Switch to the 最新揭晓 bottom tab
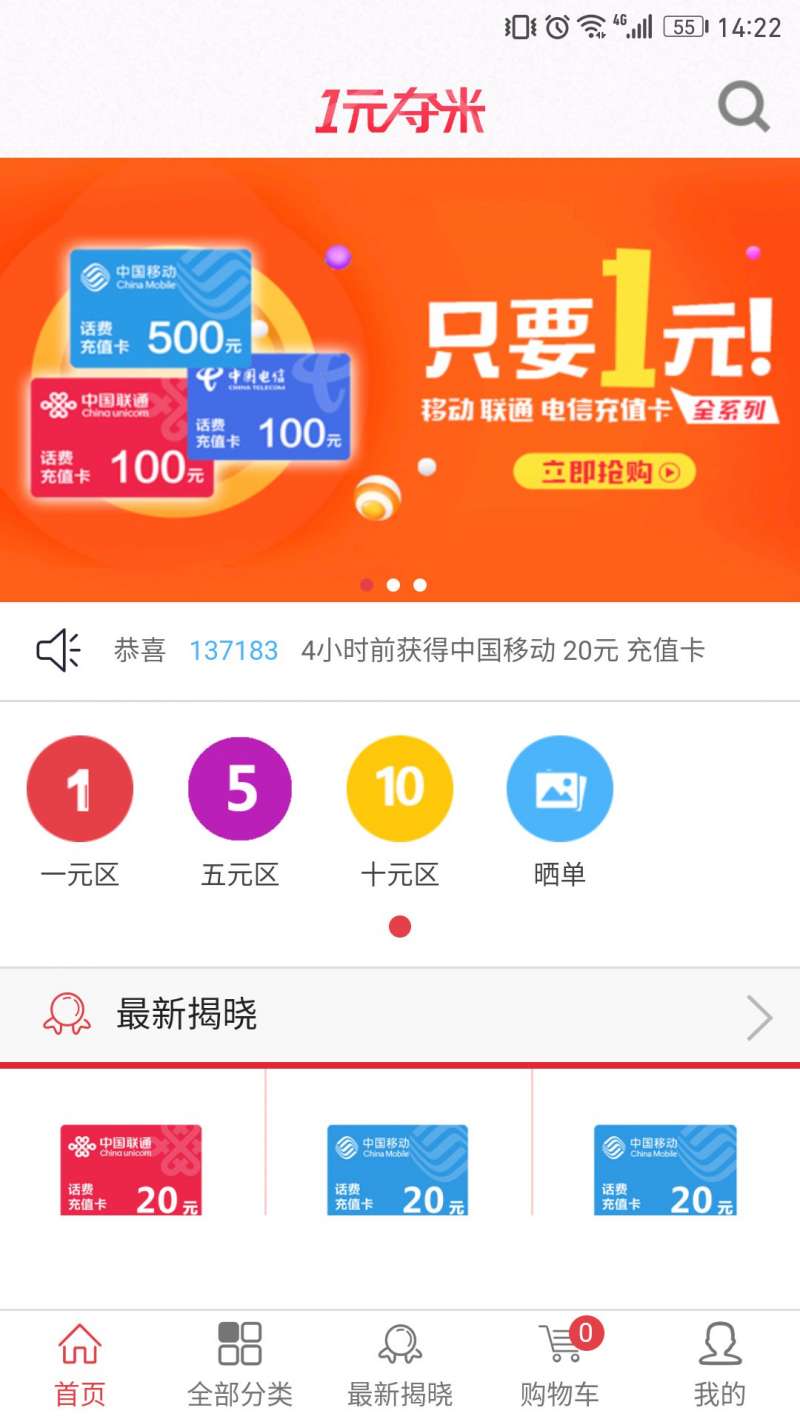This screenshot has height=1422, width=800. pyautogui.click(x=400, y=1362)
